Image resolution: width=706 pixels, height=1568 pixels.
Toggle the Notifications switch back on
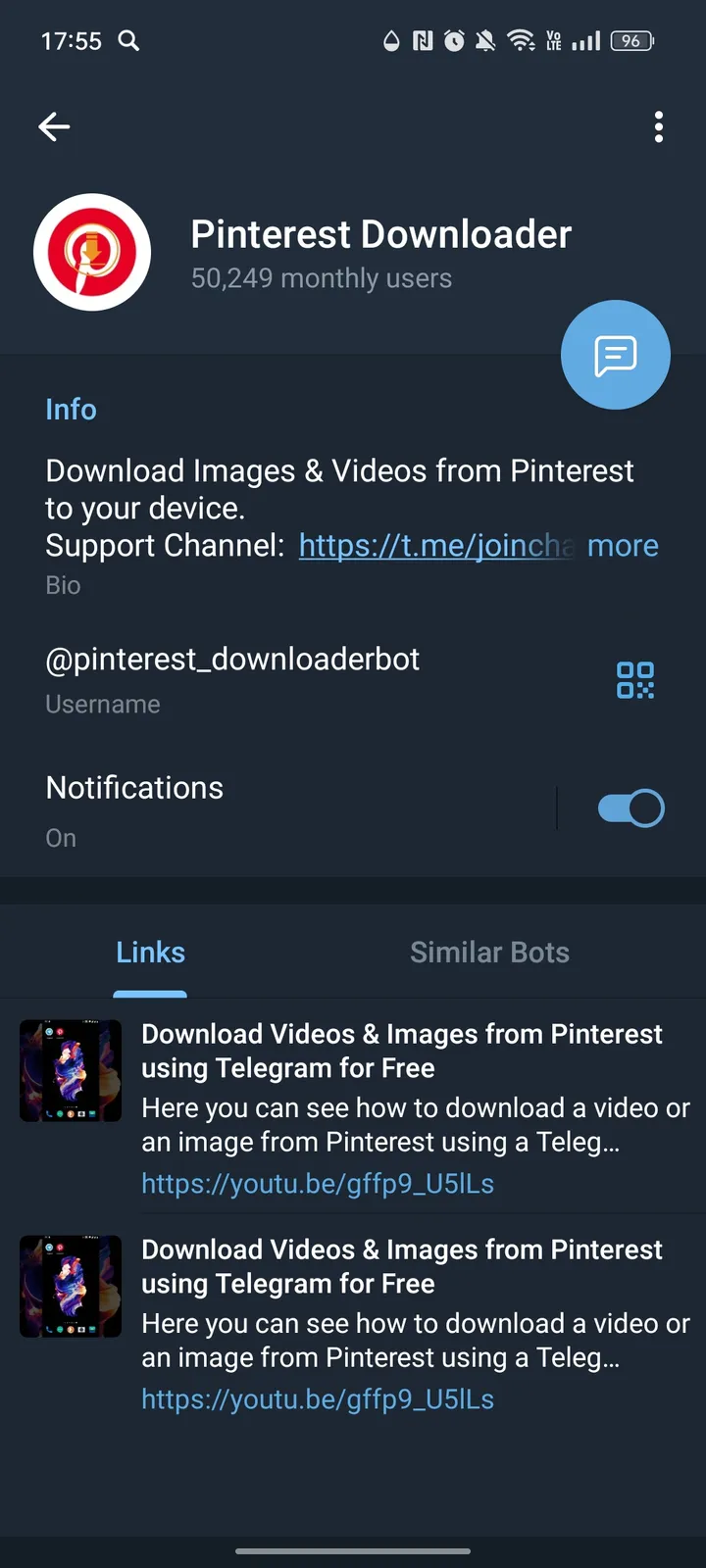click(630, 807)
